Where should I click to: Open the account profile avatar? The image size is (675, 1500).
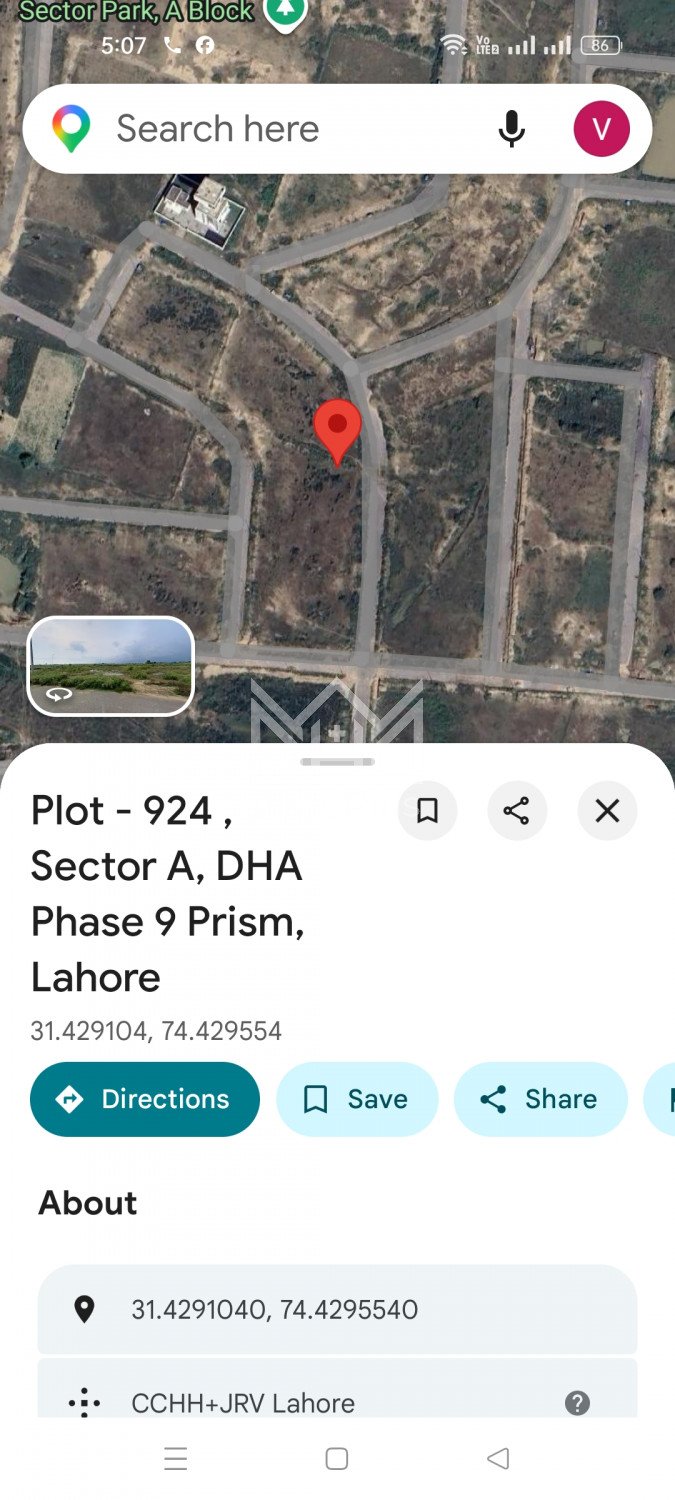coord(601,129)
